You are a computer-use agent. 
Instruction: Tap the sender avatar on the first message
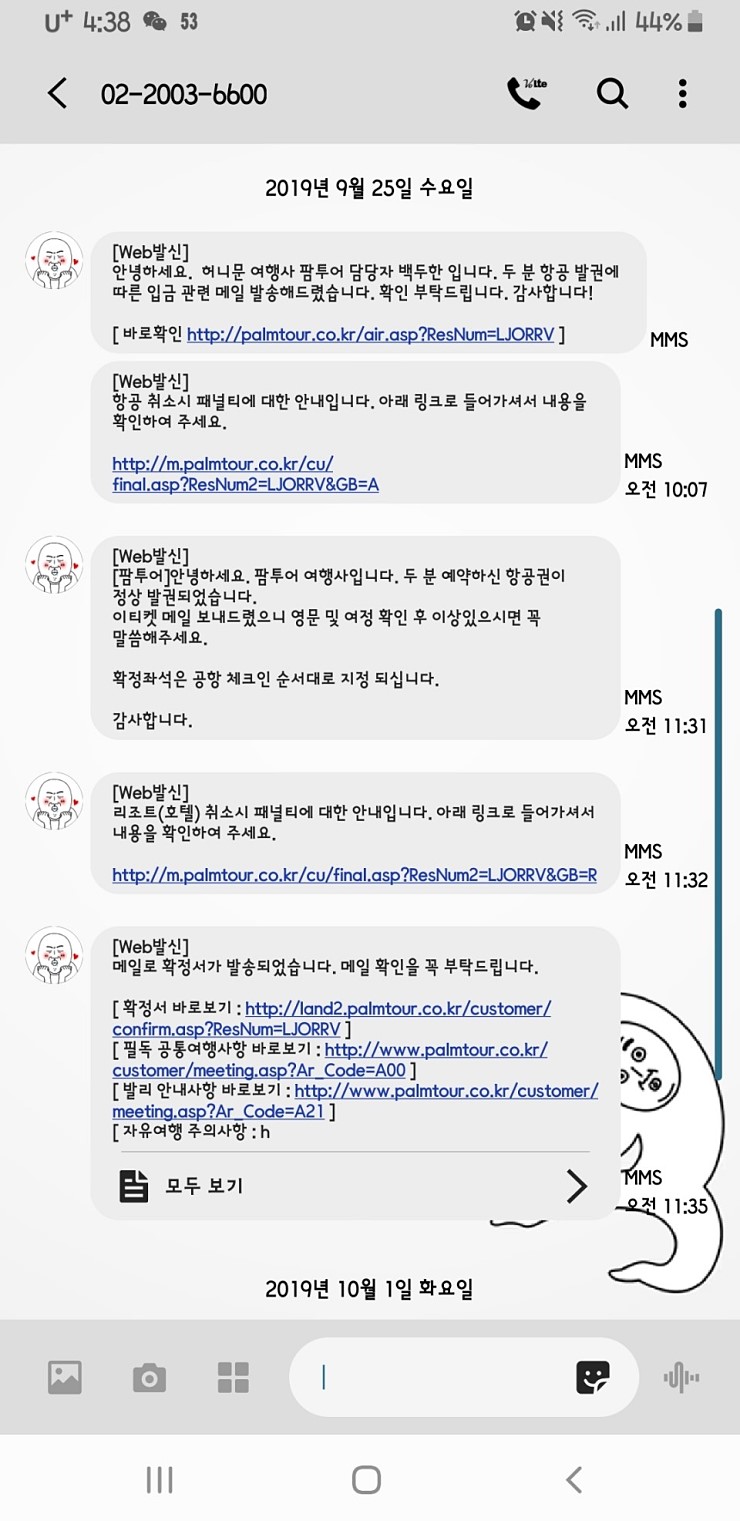54,260
